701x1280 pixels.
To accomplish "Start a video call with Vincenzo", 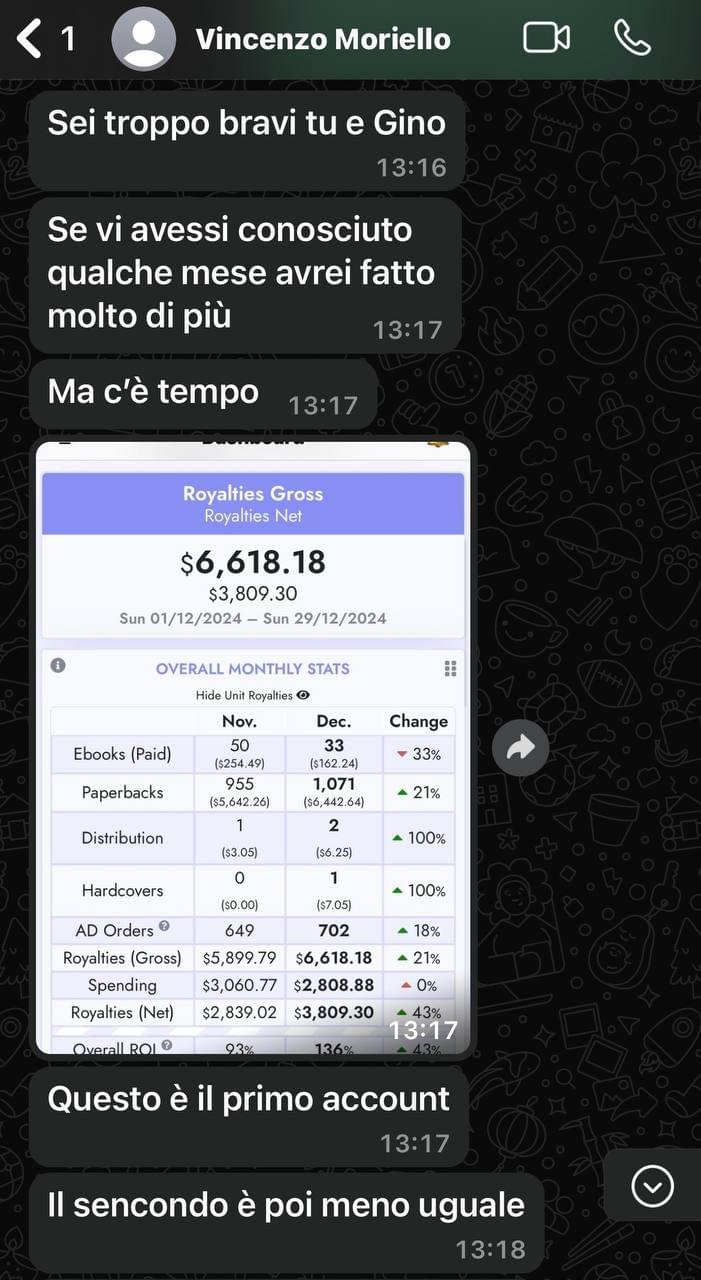I will coord(546,39).
